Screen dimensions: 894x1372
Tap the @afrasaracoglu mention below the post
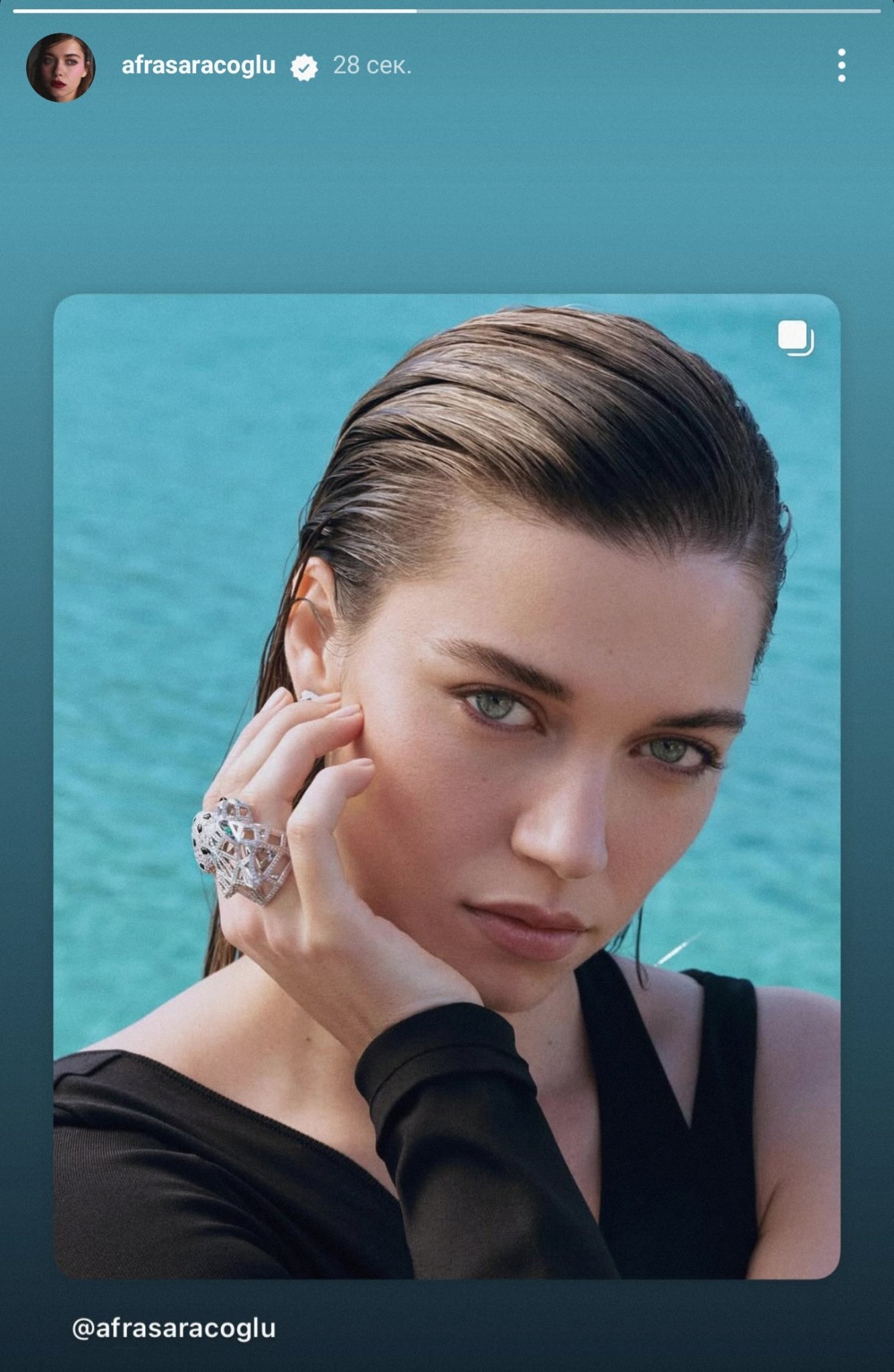coord(174,1328)
